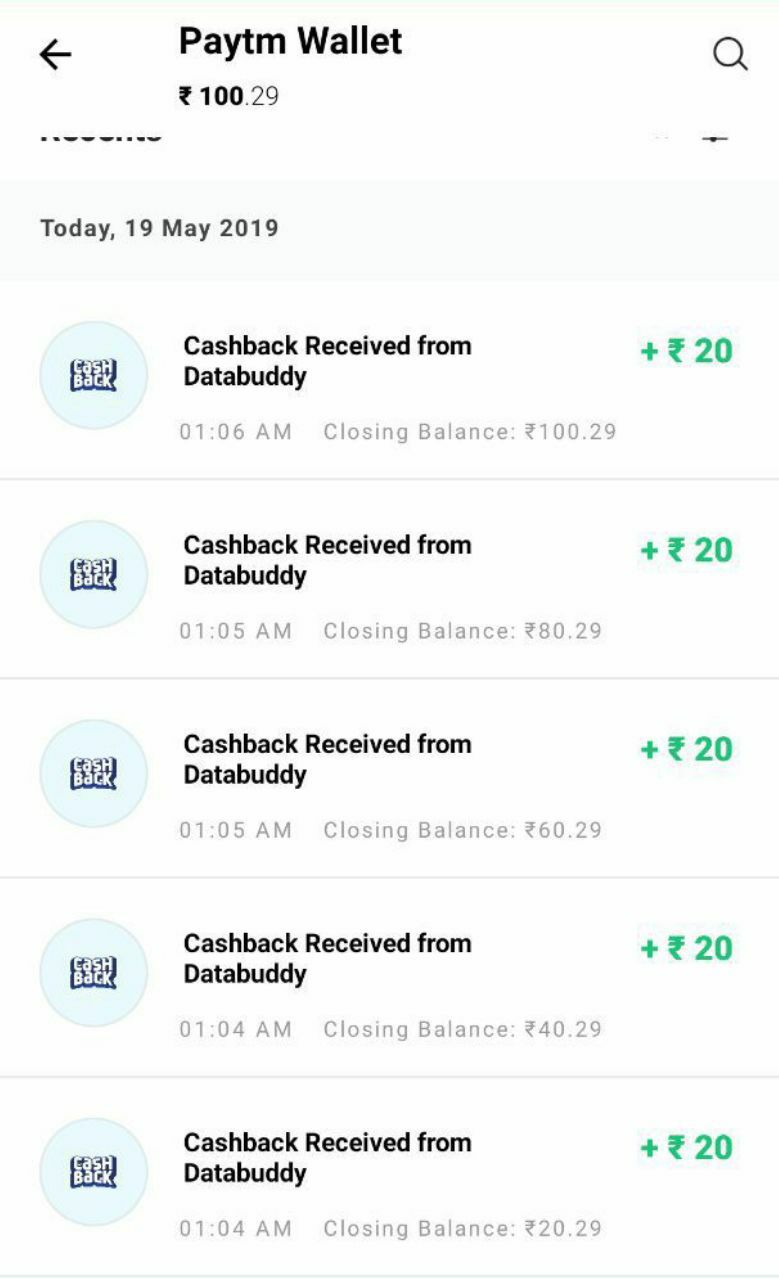779x1279 pixels.
Task: Open cashback entry with closing balance ₹20.29
Action: 389,1176
